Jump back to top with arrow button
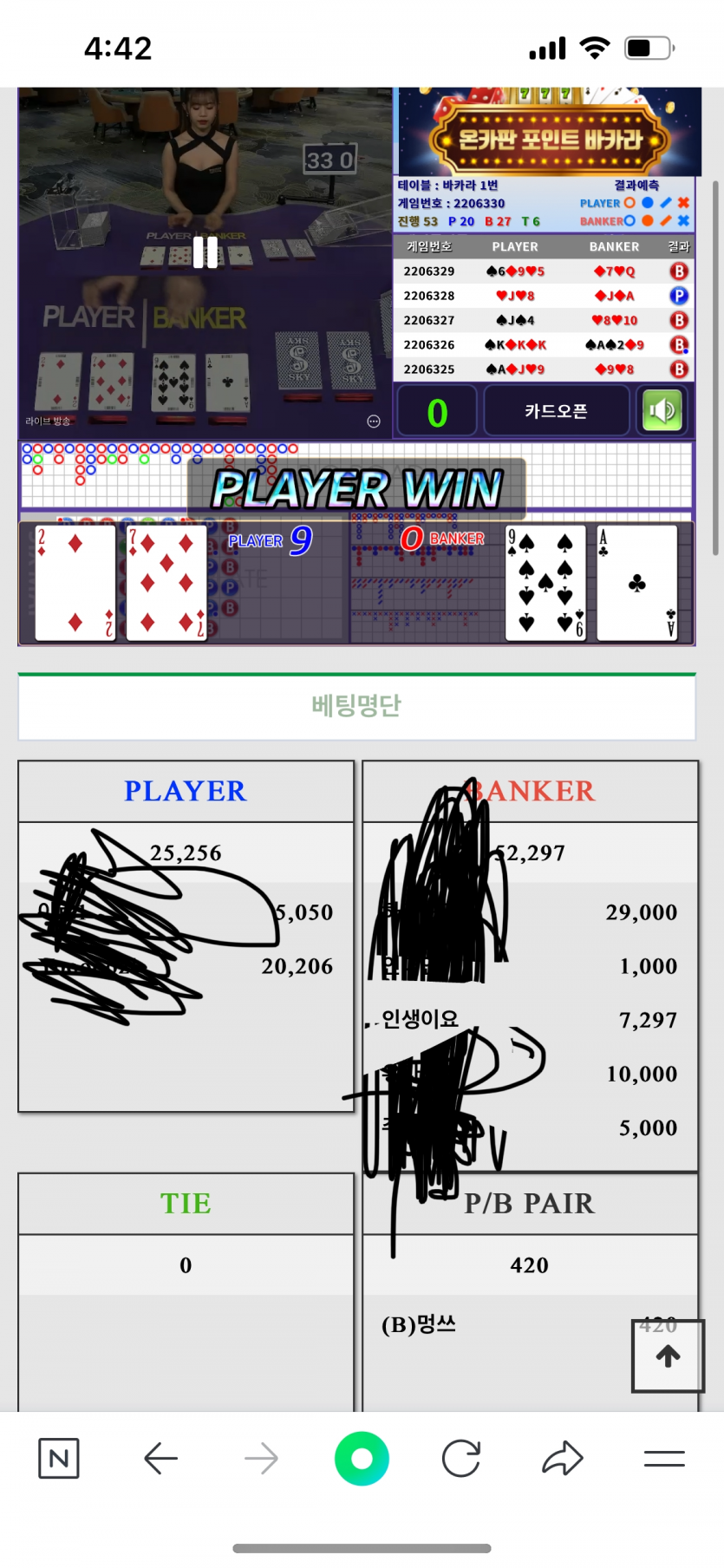Image resolution: width=724 pixels, height=1568 pixels. [x=668, y=1356]
